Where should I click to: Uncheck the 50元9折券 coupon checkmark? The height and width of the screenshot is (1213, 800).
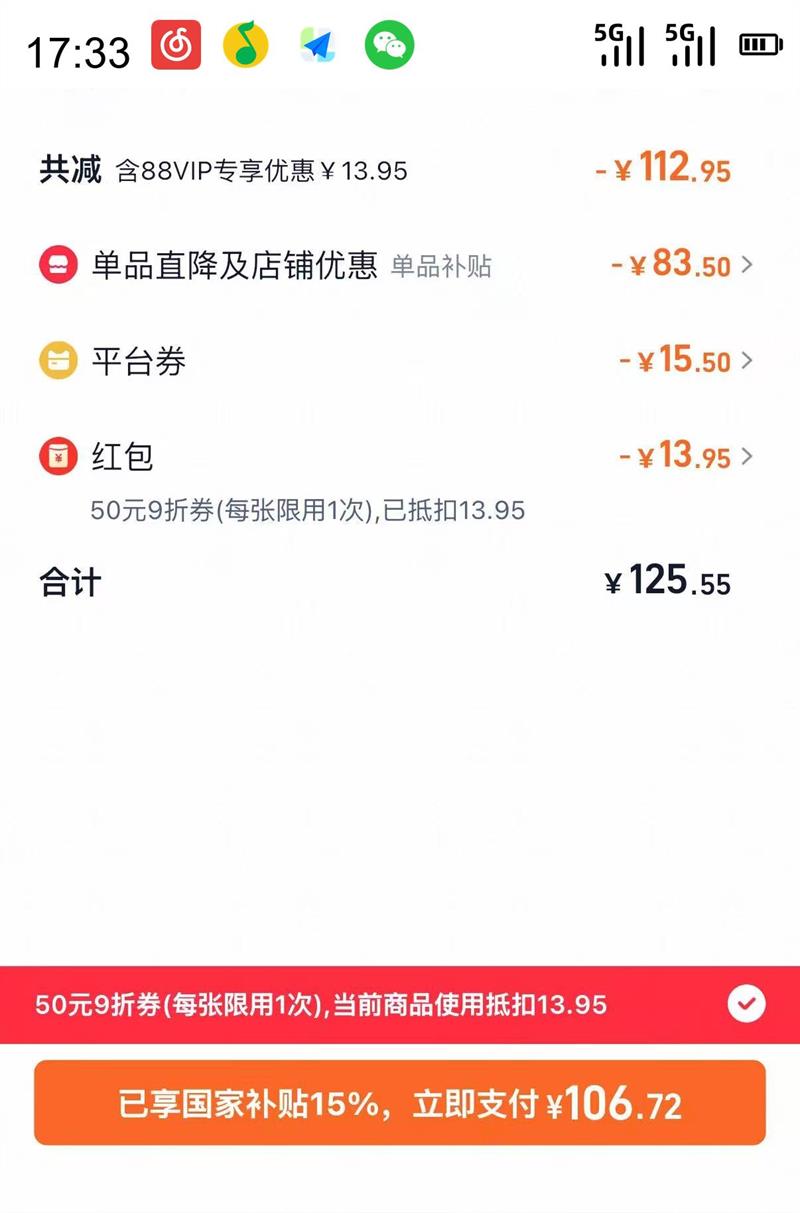(746, 1004)
